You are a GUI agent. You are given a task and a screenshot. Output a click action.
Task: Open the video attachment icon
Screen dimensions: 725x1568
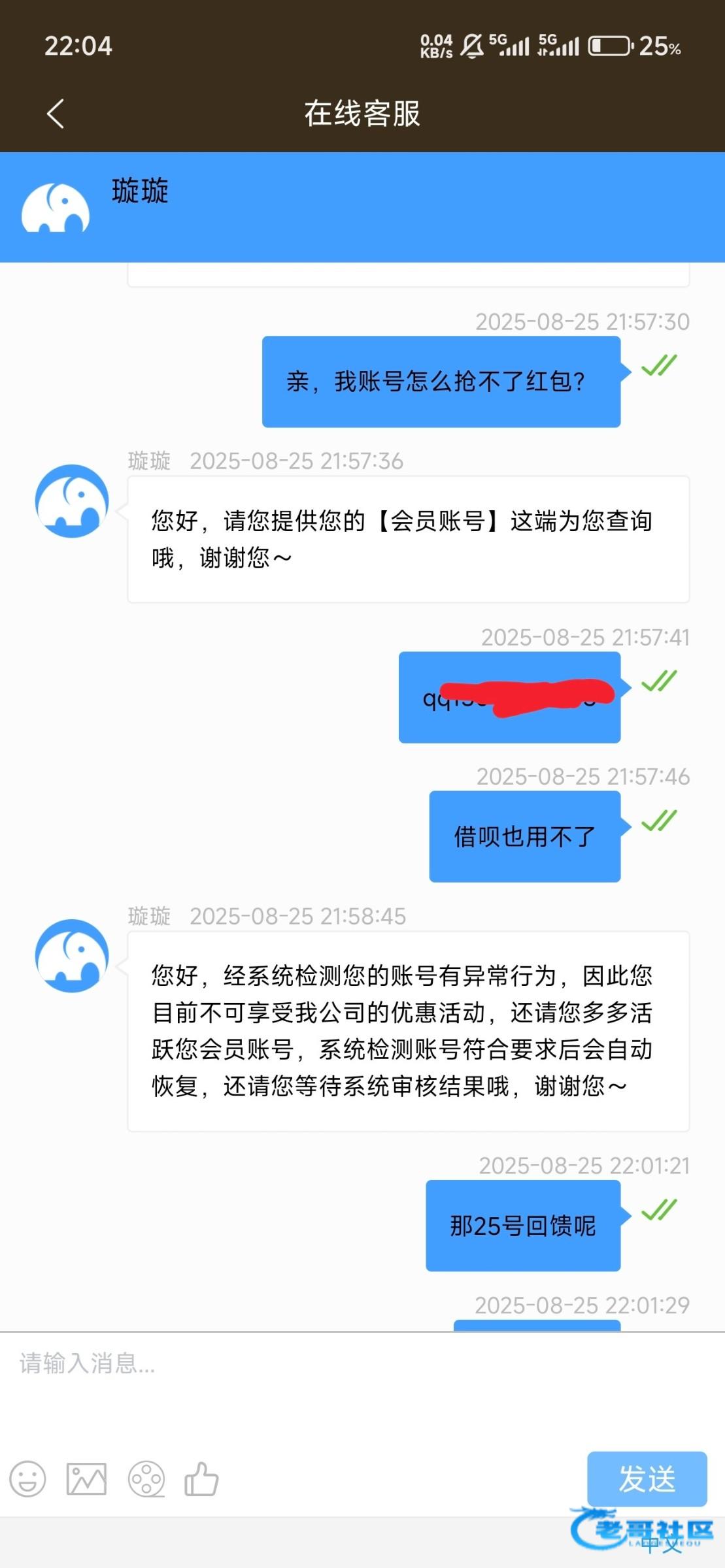pos(146,1479)
